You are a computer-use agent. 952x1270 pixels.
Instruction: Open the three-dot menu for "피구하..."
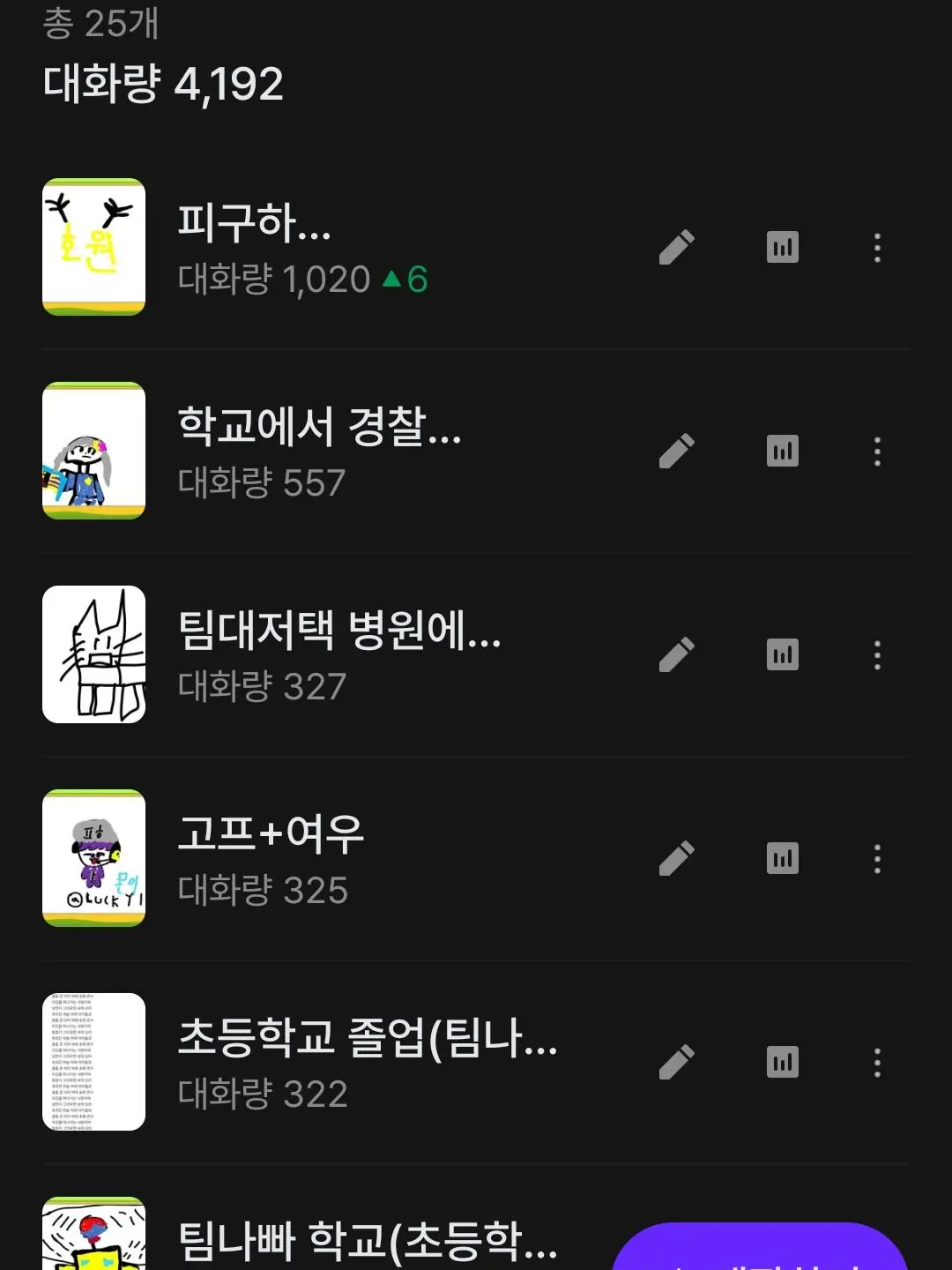[x=877, y=248]
